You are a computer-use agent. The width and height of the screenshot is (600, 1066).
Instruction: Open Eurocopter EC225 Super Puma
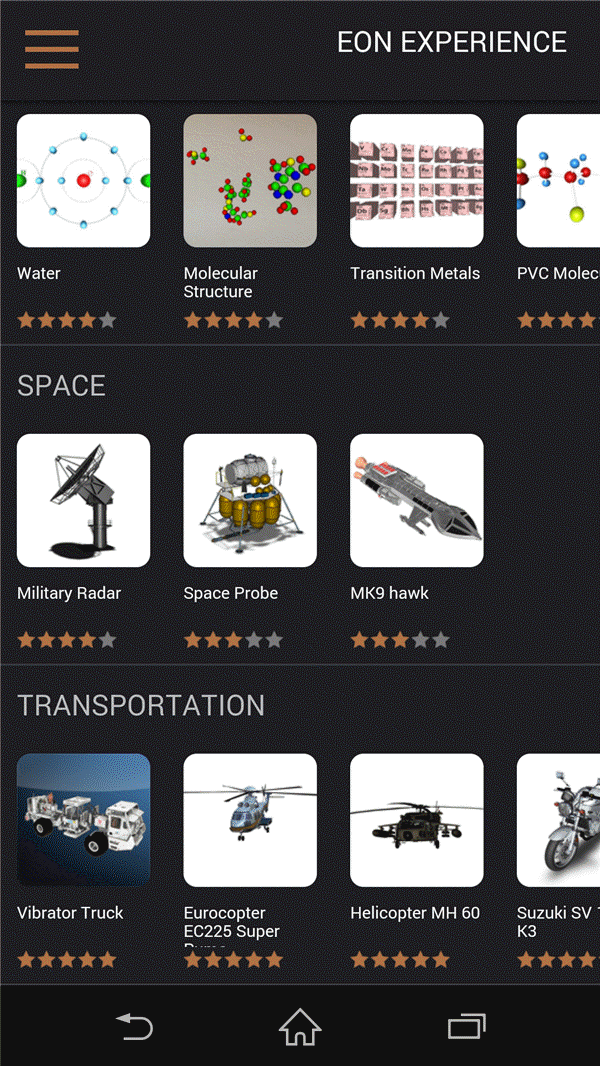click(x=250, y=820)
